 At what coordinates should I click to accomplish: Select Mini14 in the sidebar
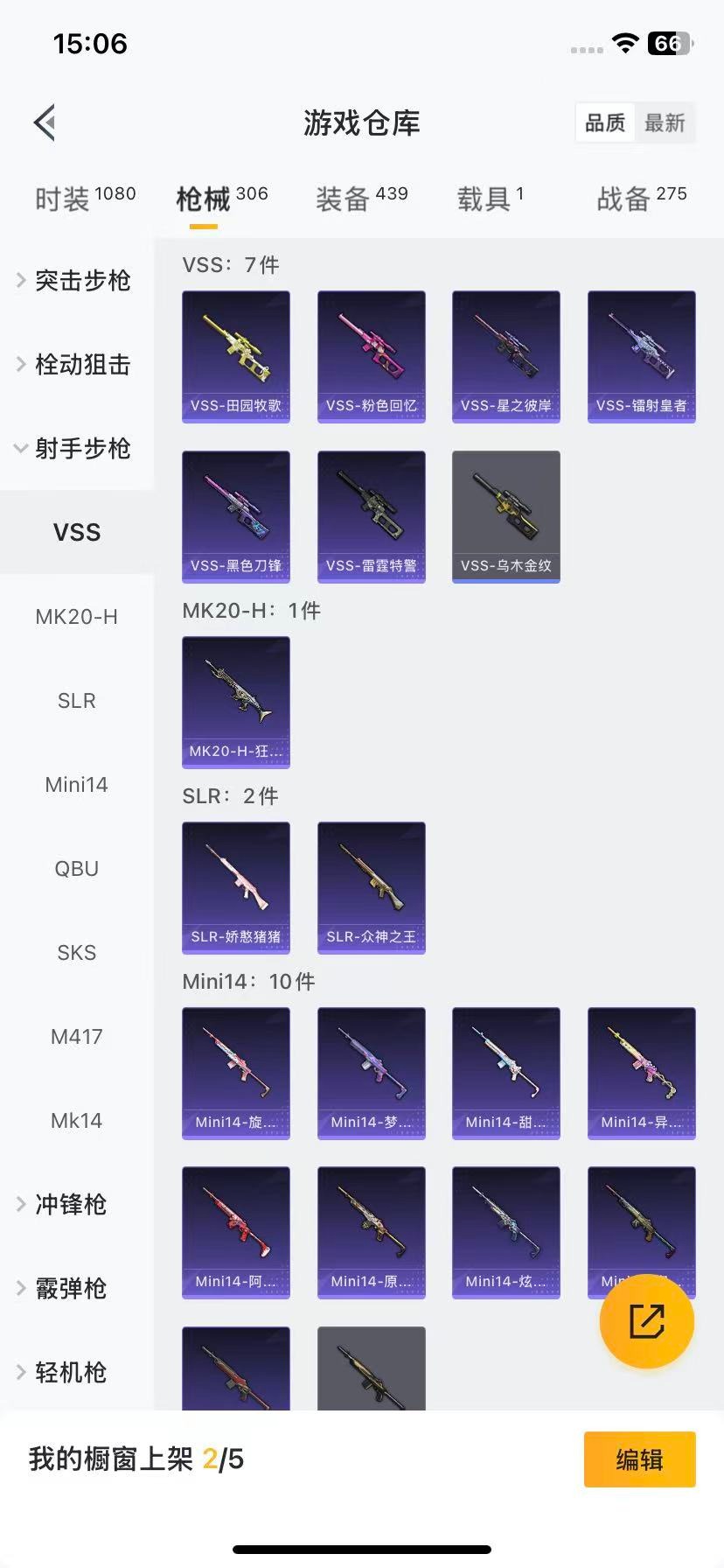point(76,784)
